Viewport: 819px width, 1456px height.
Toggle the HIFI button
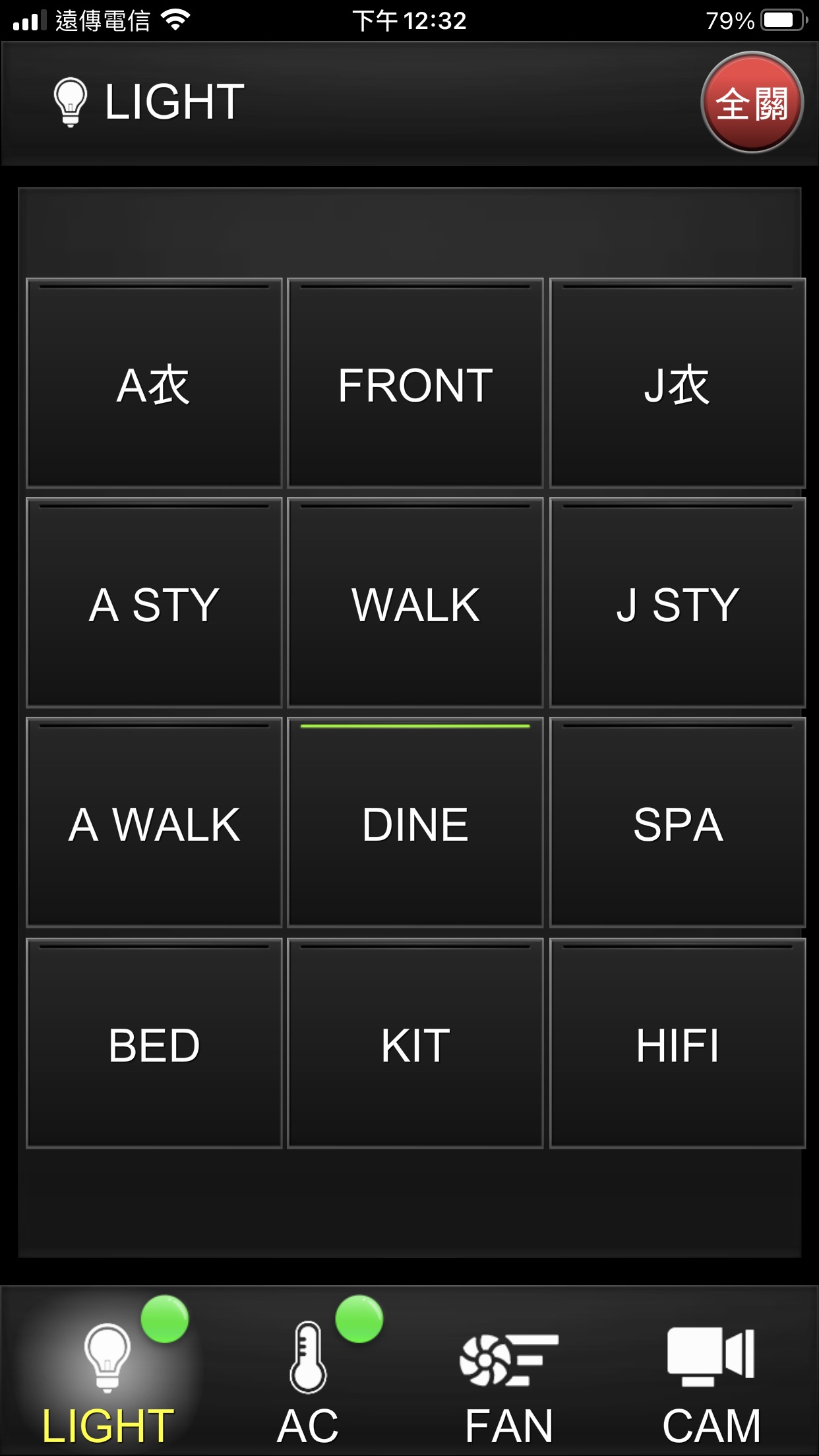click(677, 1043)
